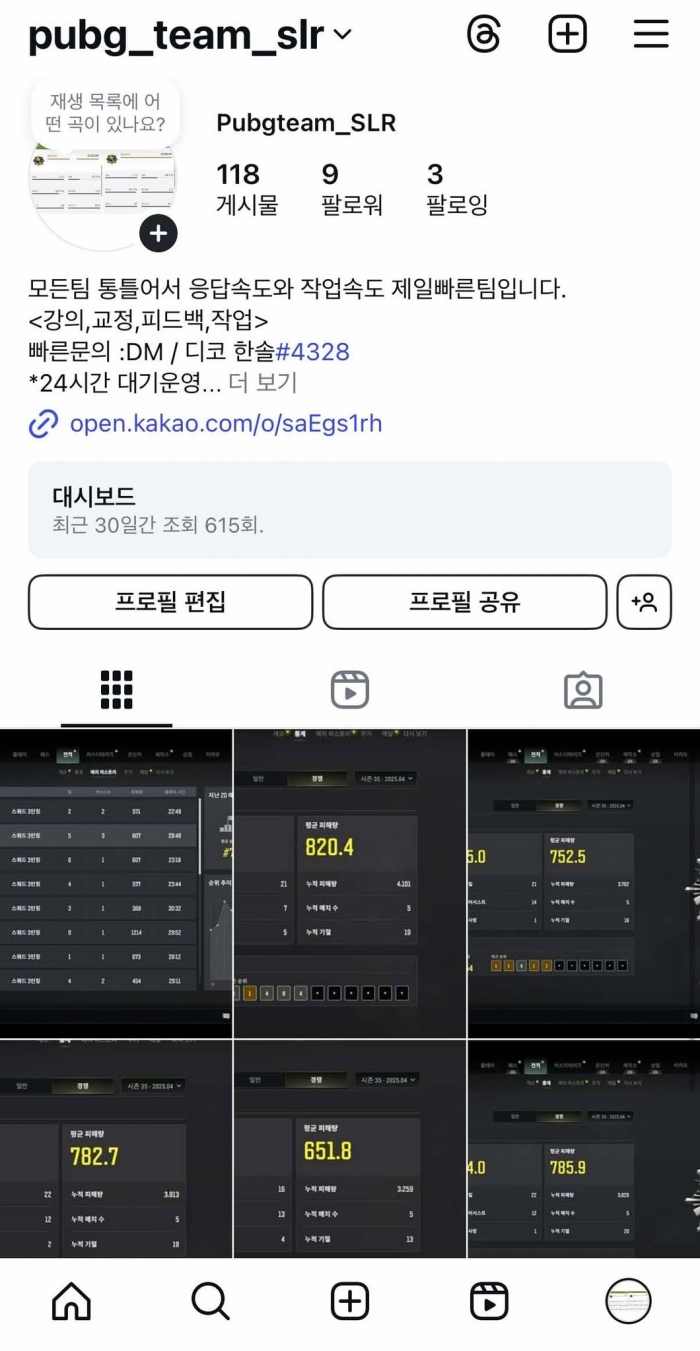Open the post showing 820.4 average damage

[350, 883]
